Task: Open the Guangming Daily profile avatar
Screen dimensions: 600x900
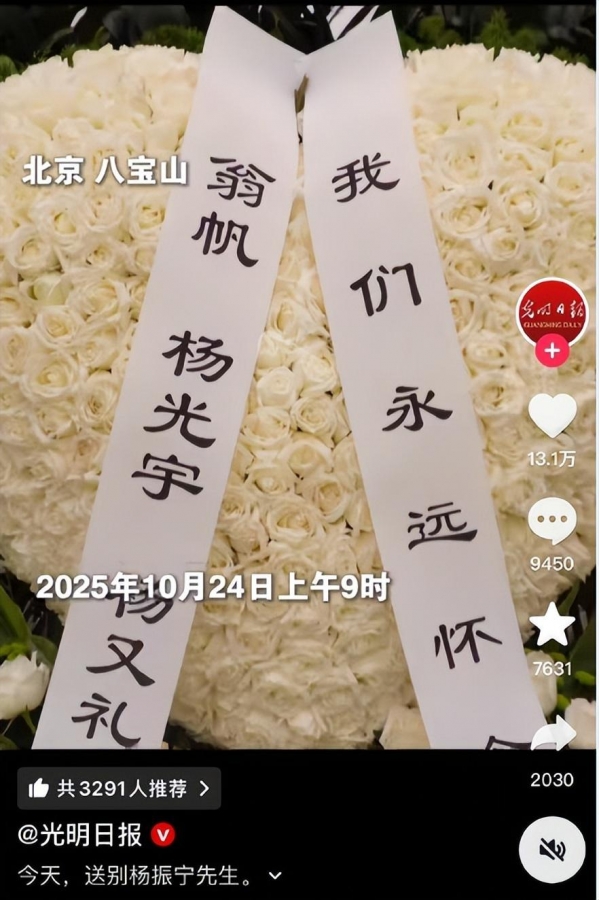Action: tap(552, 311)
